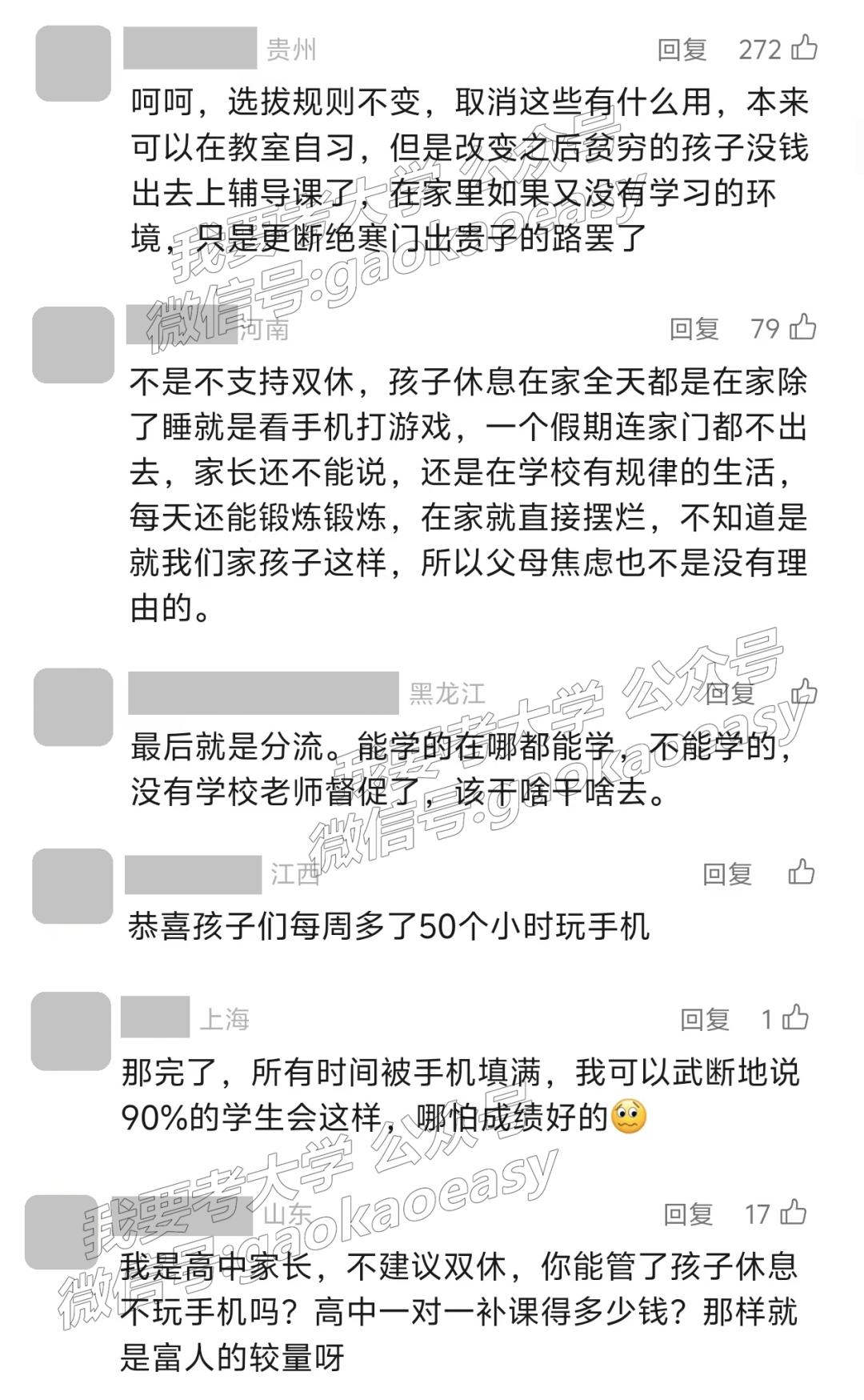Image resolution: width=864 pixels, height=1400 pixels.
Task: Reply to the Henan (河南) comment
Action: pyautogui.click(x=694, y=328)
